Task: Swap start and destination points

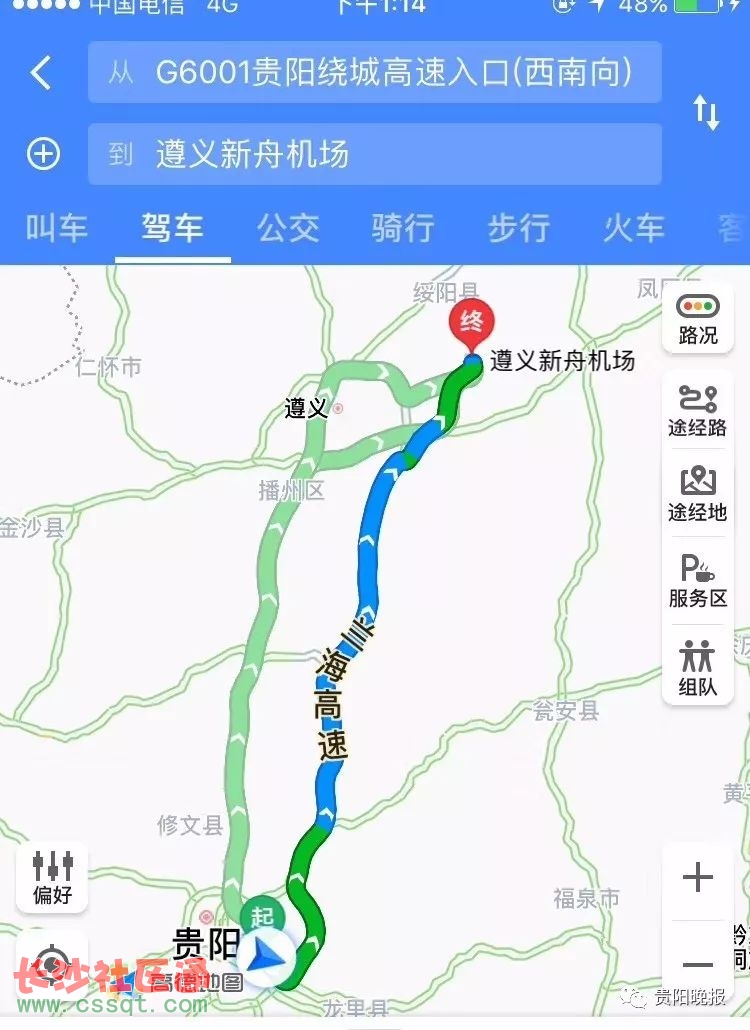Action: (x=706, y=113)
